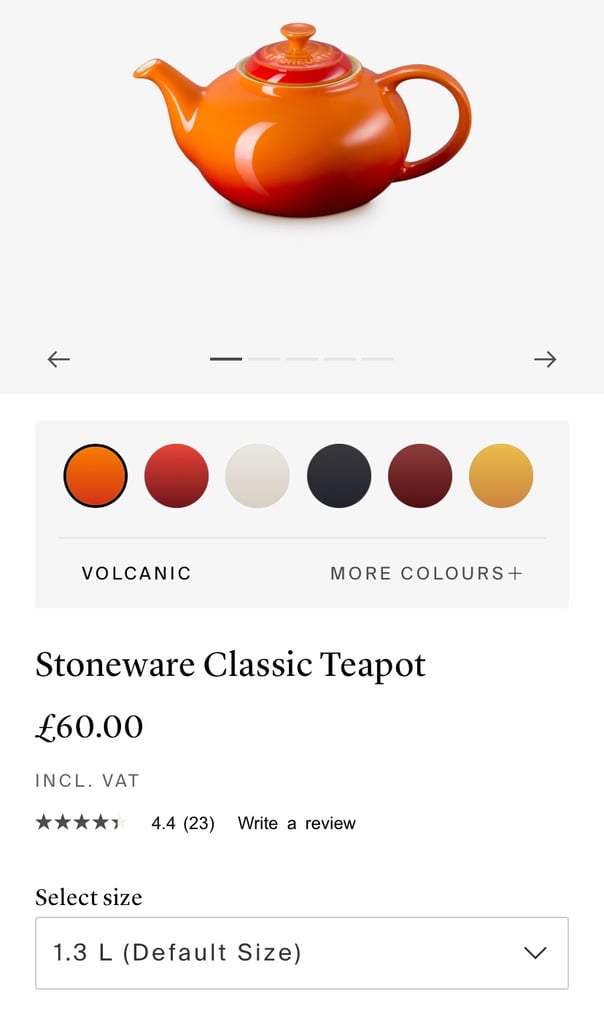Open the Select size dropdown
Image resolution: width=604 pixels, height=1024 pixels.
(302, 953)
